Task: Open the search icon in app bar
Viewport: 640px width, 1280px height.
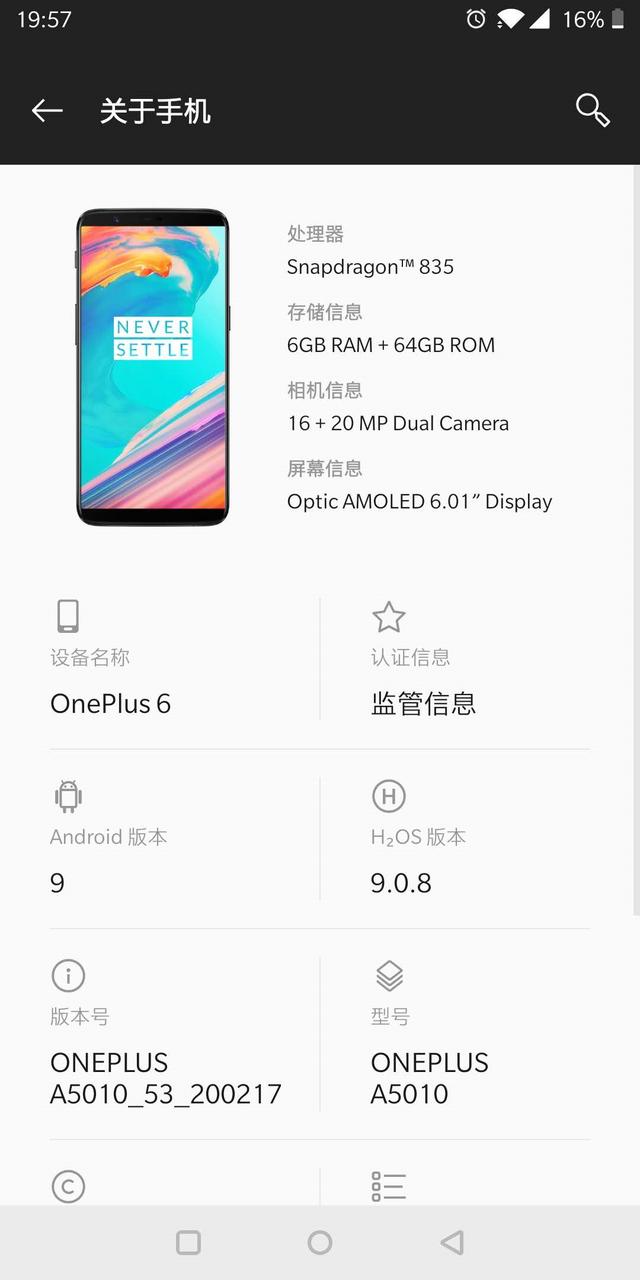Action: [592, 110]
